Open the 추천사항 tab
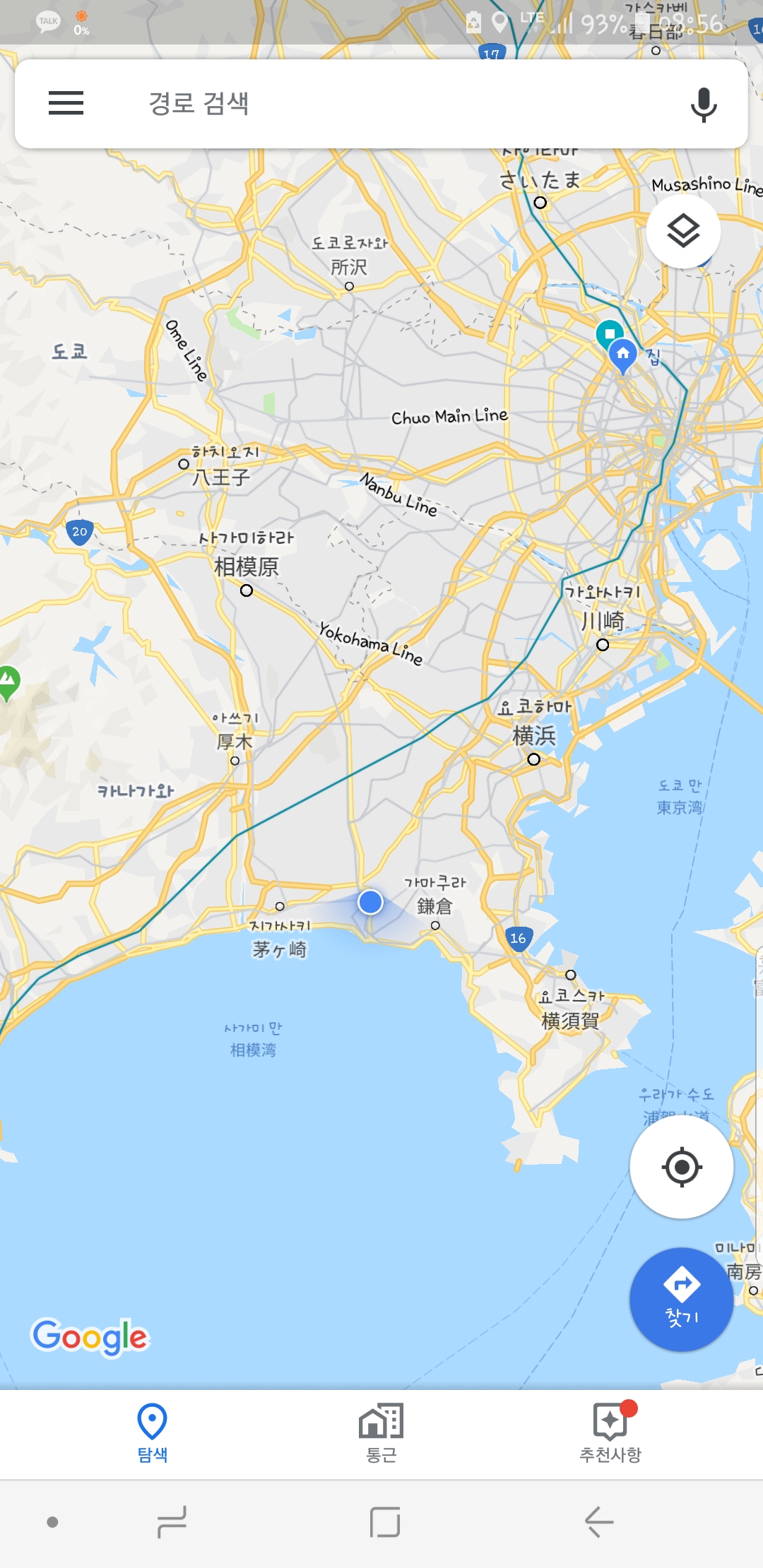763x1568 pixels. pos(610,1432)
